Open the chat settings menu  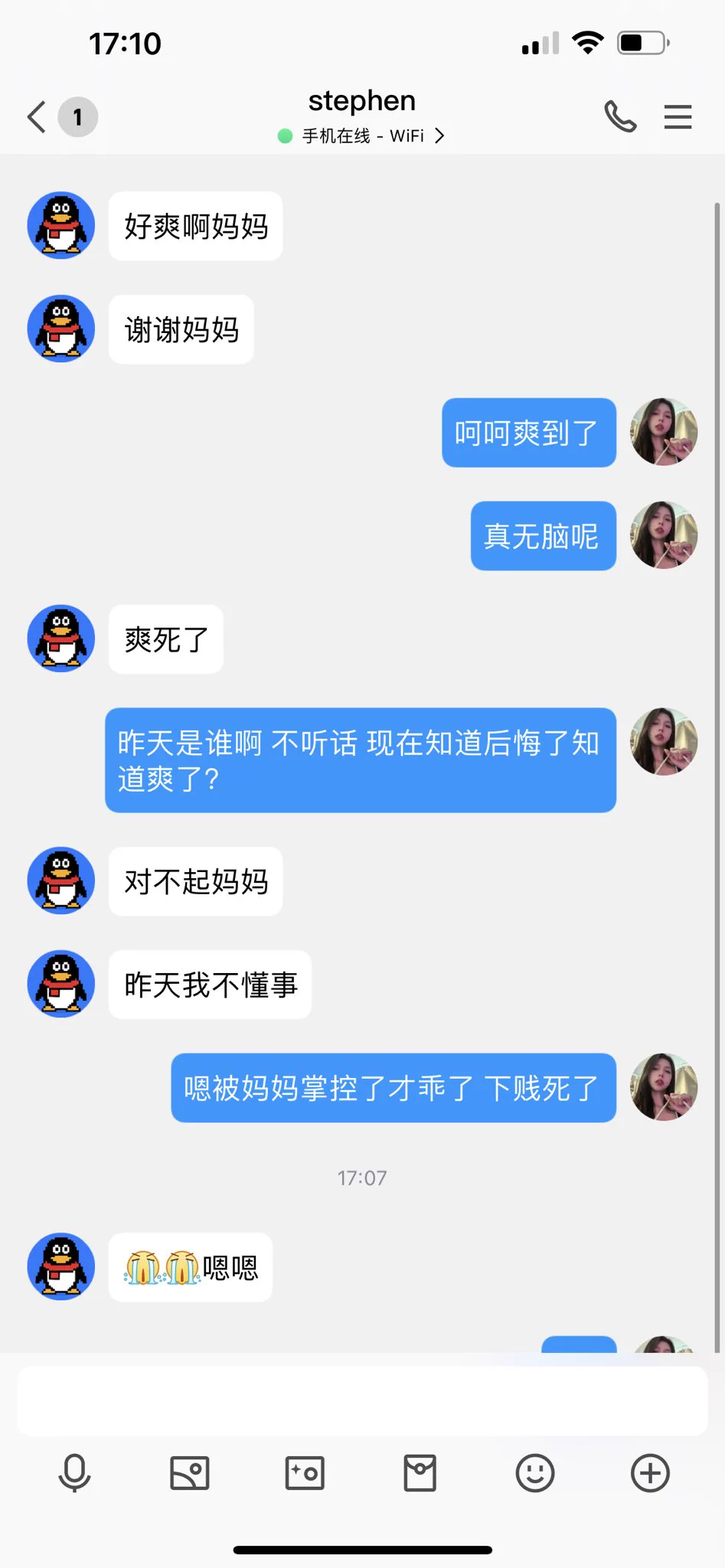point(678,117)
